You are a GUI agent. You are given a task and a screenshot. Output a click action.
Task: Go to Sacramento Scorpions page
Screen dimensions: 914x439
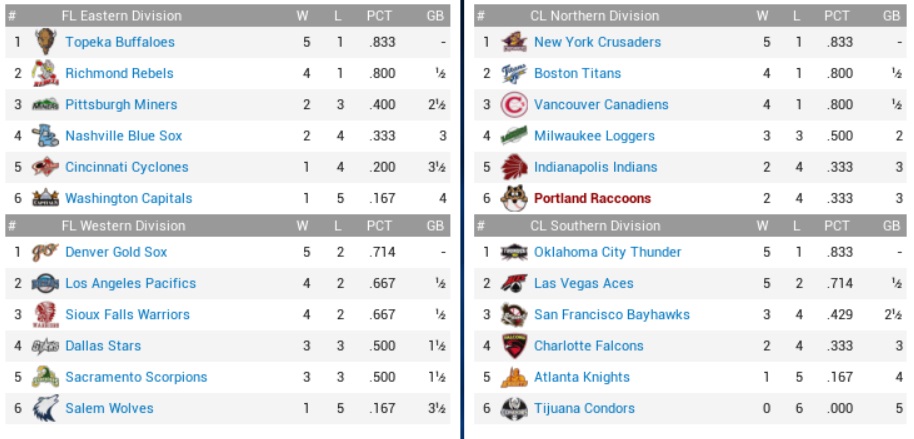[136, 377]
